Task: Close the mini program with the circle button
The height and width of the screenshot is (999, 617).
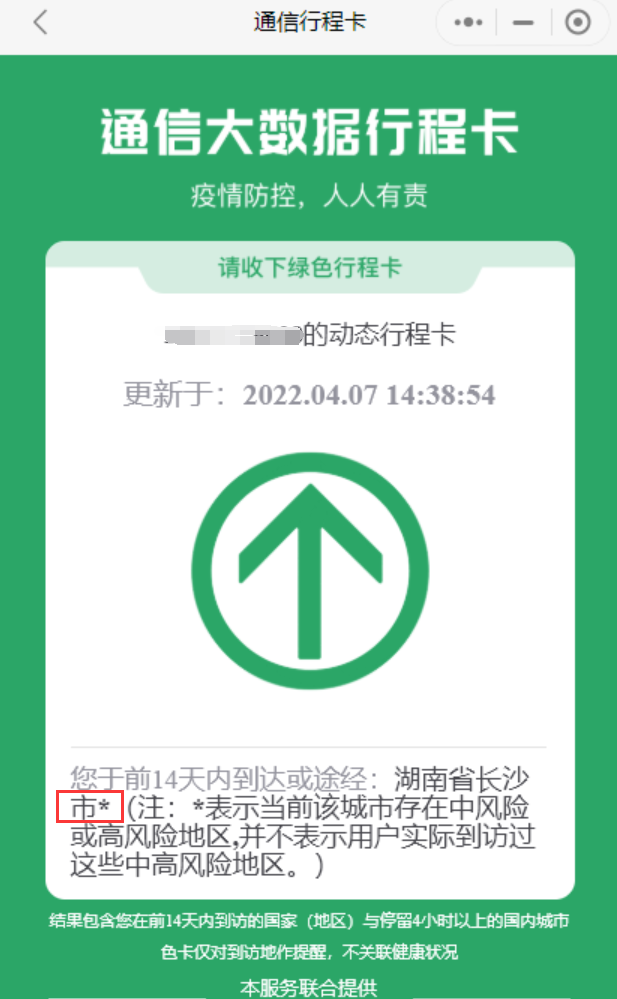Action: [x=578, y=23]
